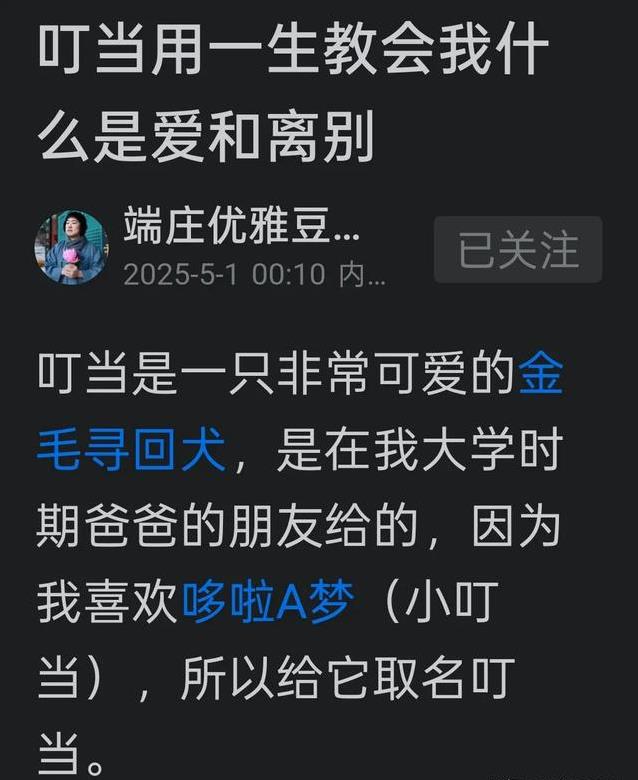Open the author's profile avatar
638x780 pixels.
(x=71, y=248)
